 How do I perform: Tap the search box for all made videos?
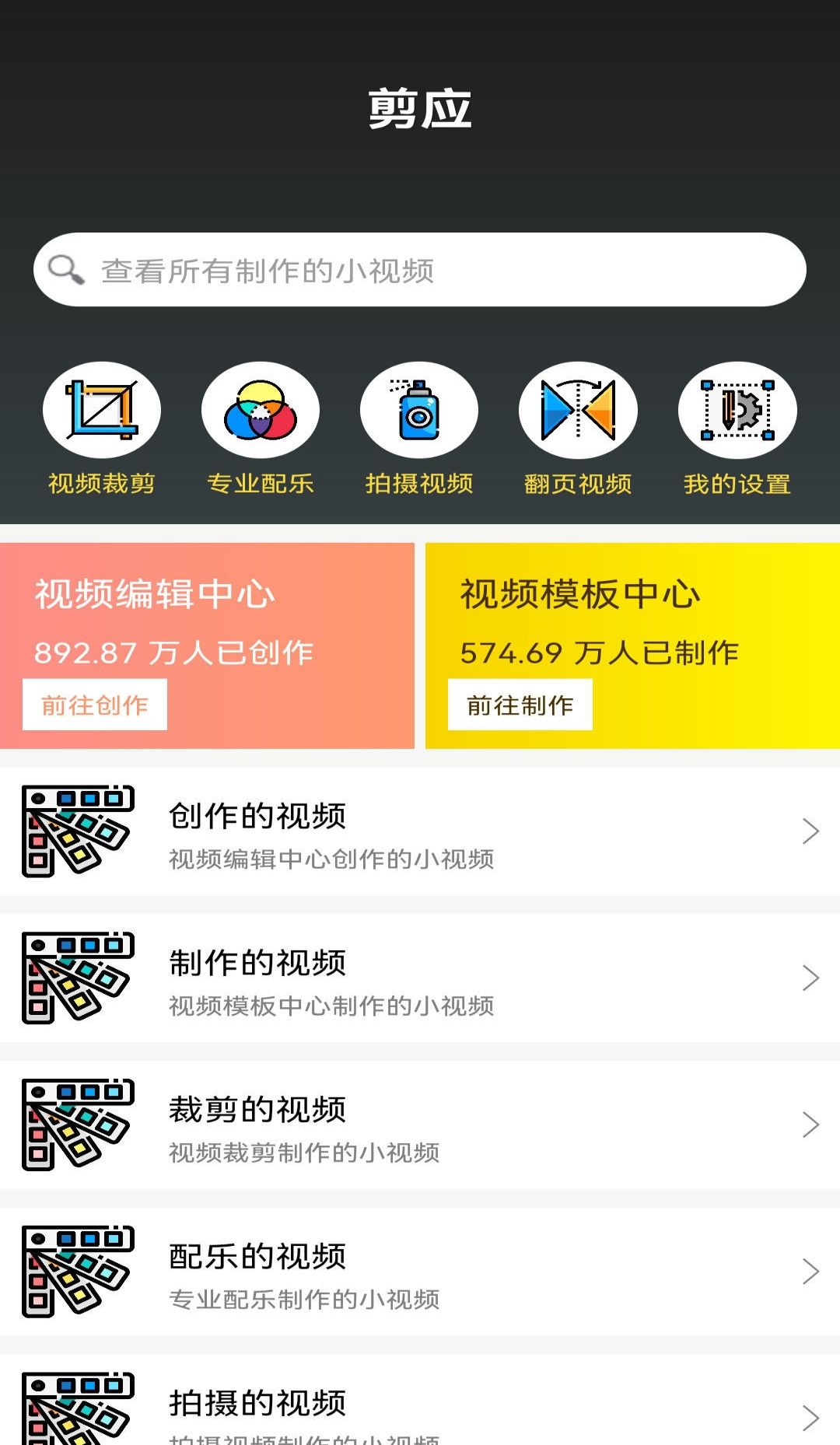420,270
